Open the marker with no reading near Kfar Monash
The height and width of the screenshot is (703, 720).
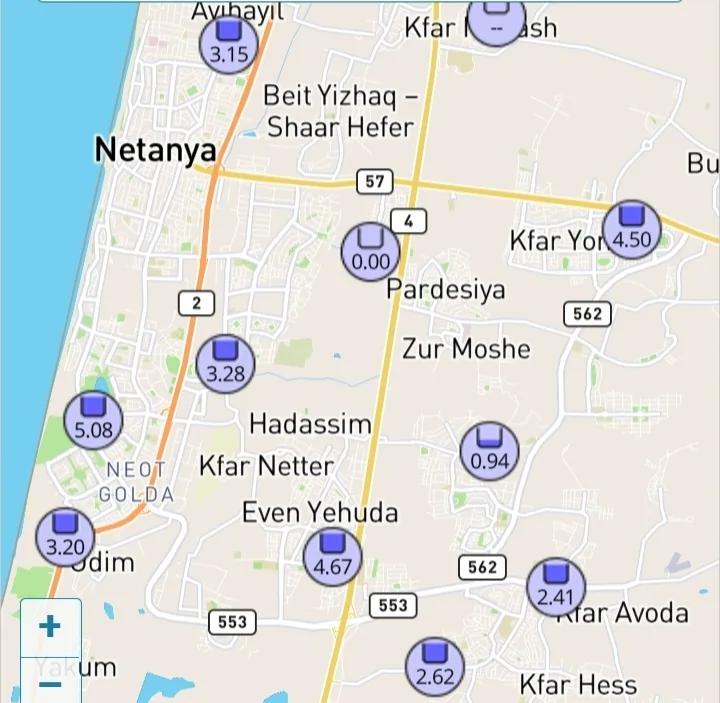coord(496,20)
